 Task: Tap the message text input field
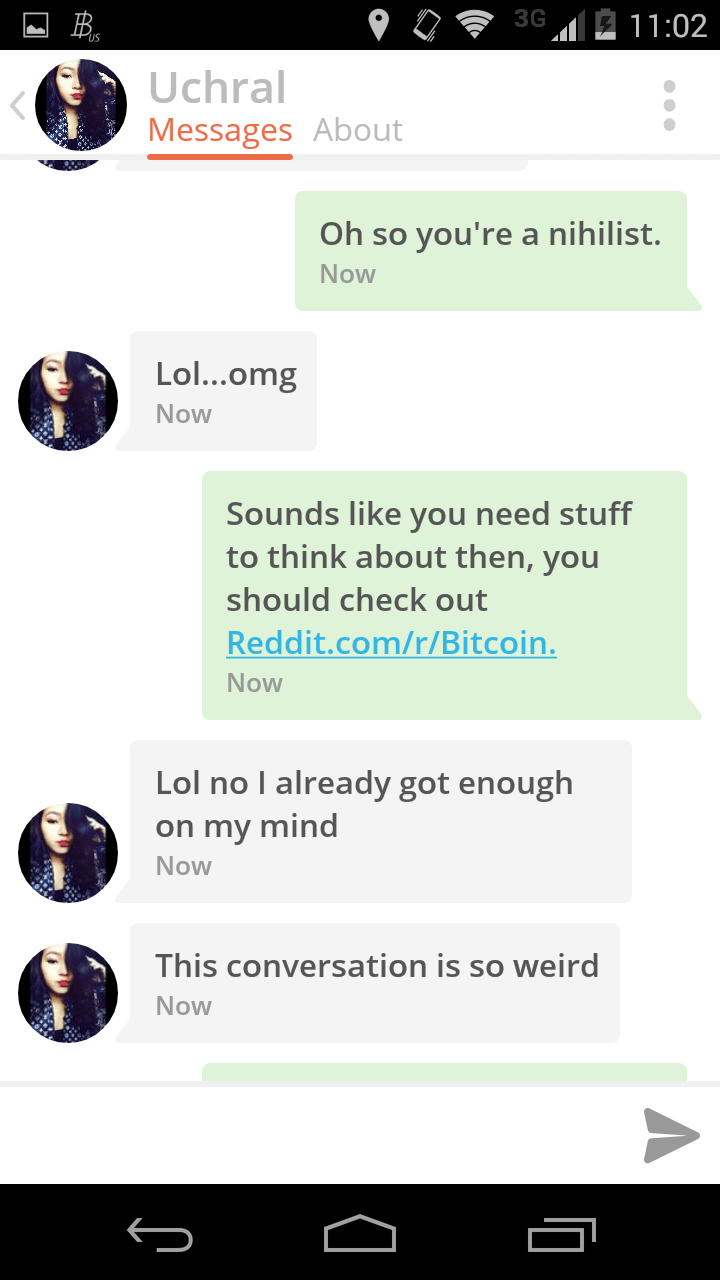[x=310, y=1134]
